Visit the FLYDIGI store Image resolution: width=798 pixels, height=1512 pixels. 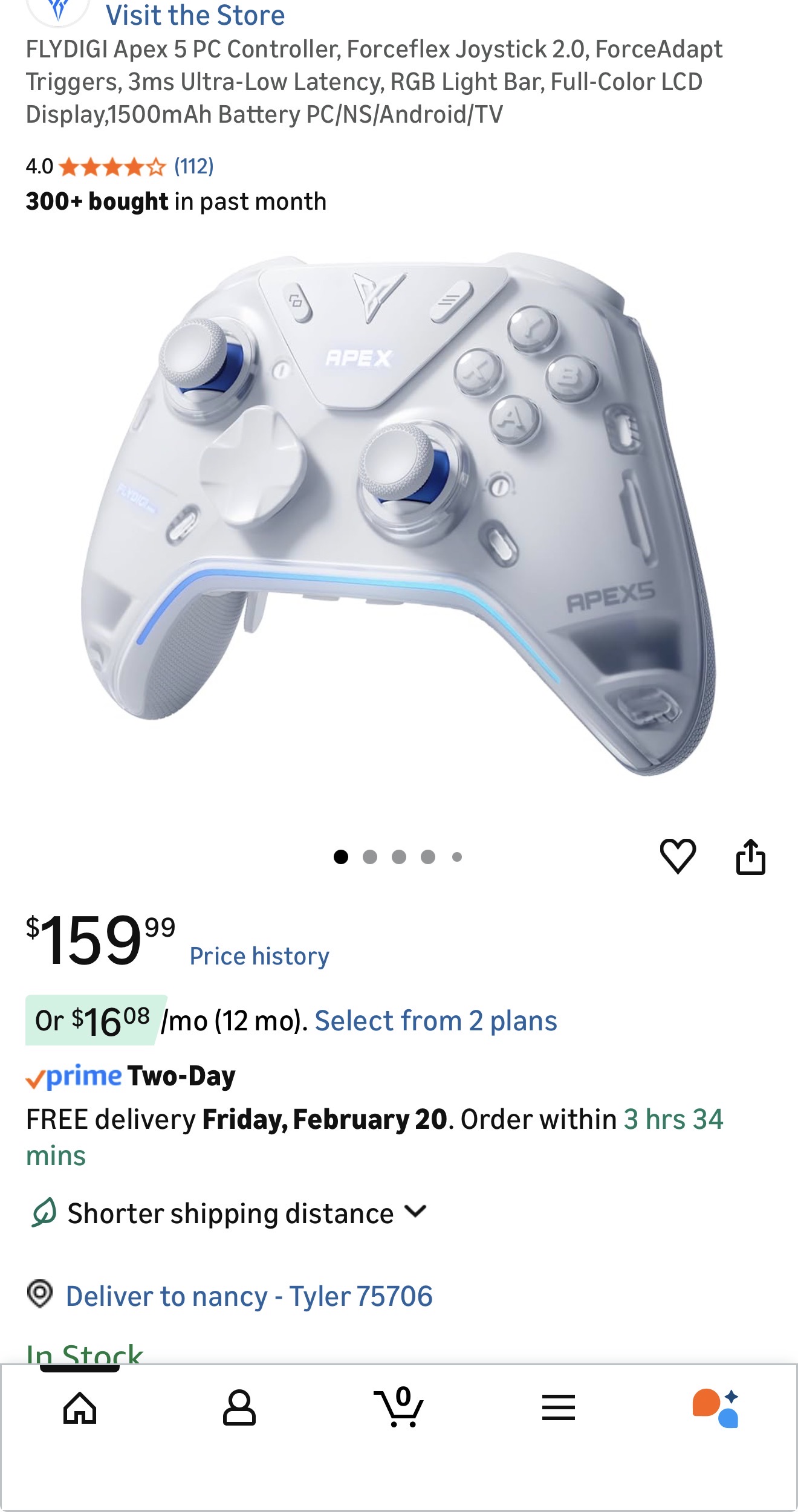(195, 15)
